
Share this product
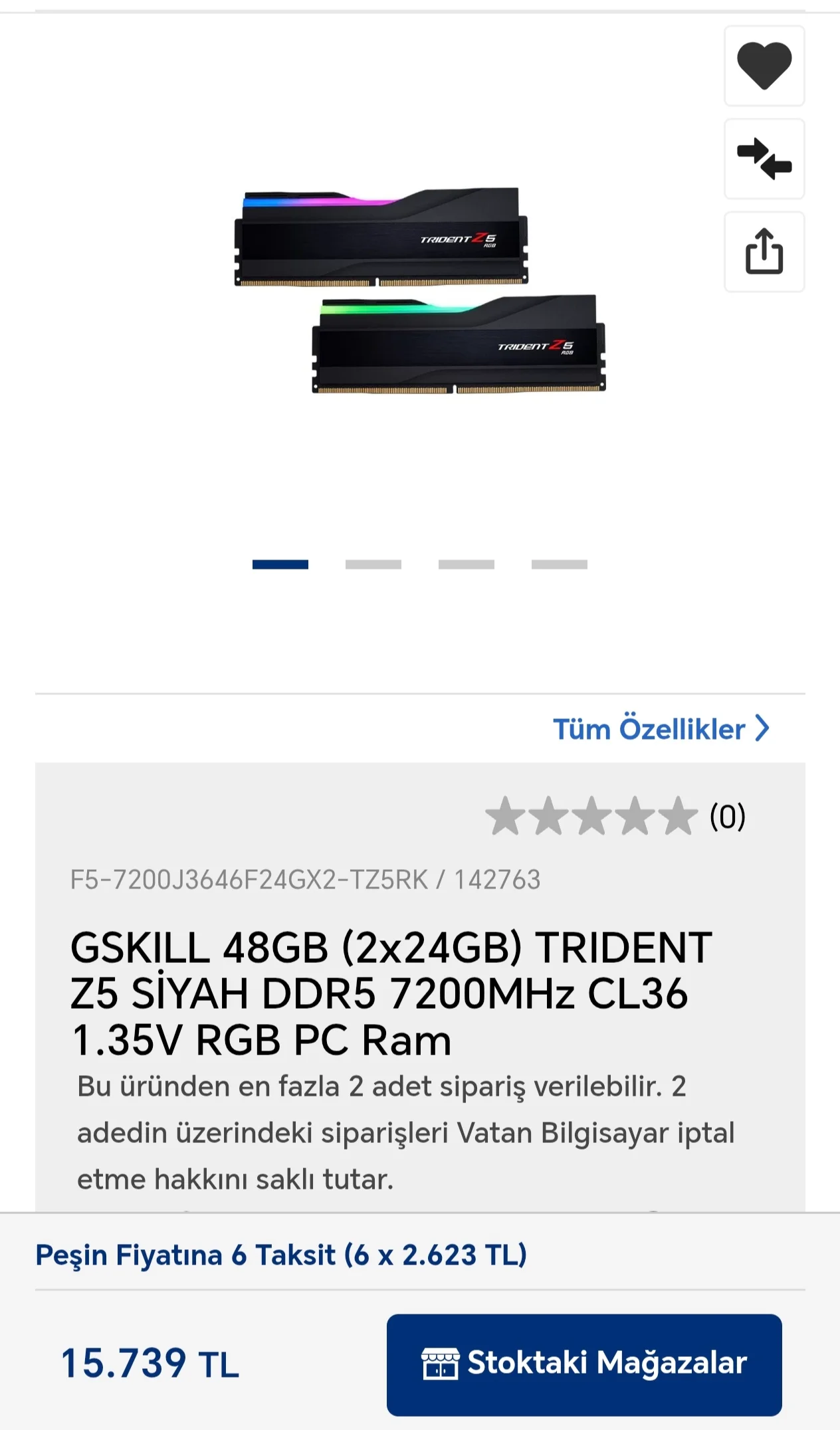(764, 252)
